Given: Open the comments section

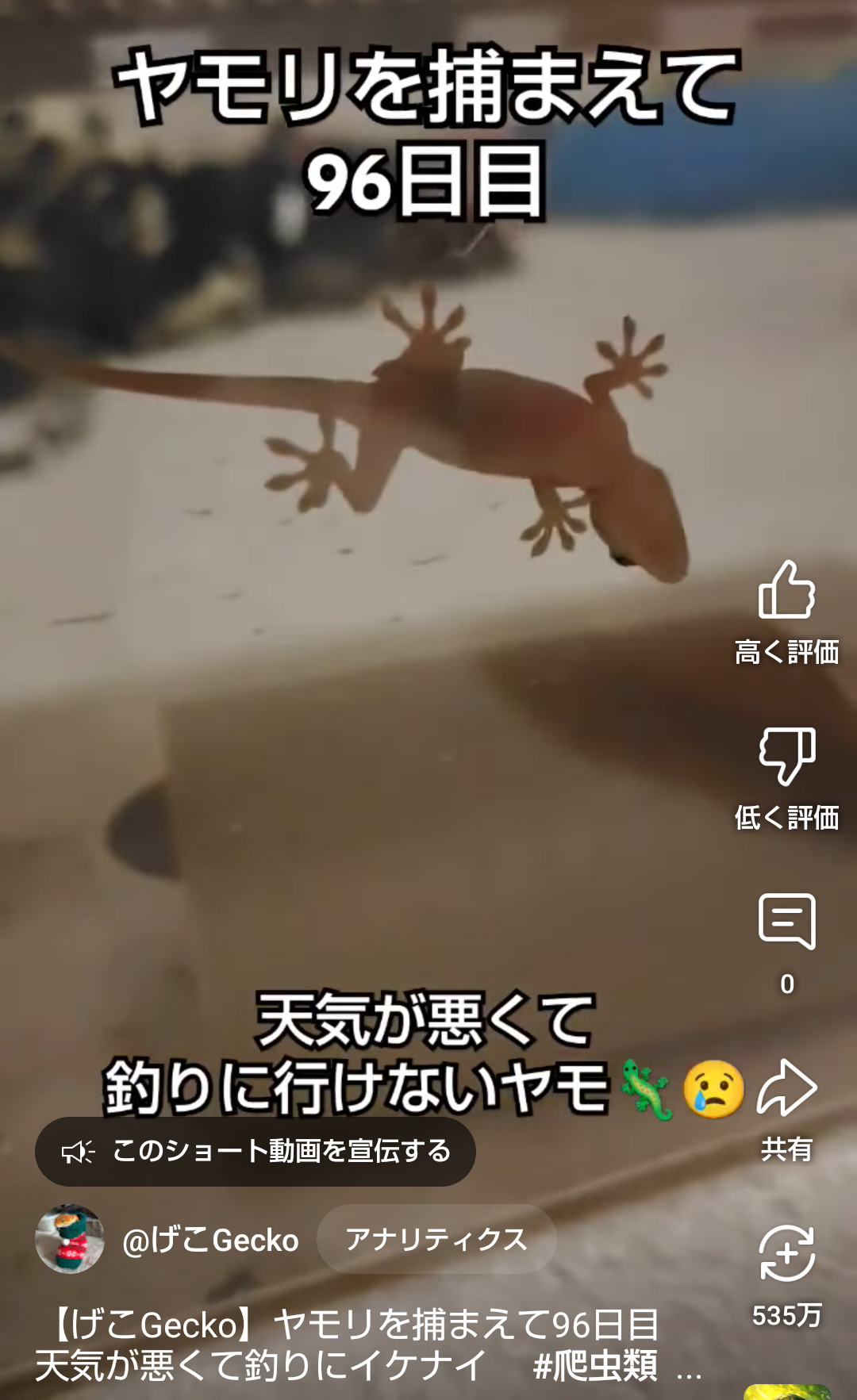Looking at the screenshot, I should 786,922.
